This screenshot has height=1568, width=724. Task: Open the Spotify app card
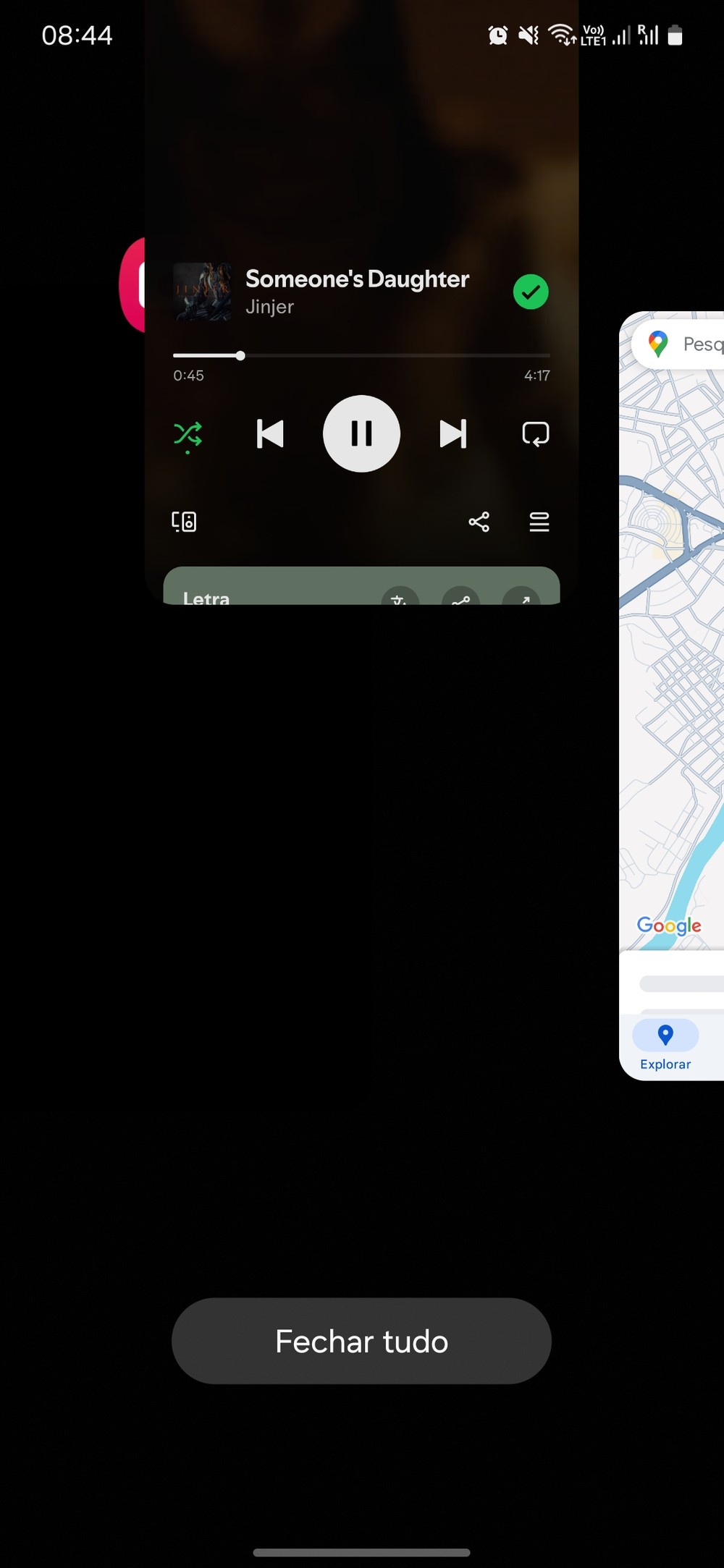click(361, 181)
